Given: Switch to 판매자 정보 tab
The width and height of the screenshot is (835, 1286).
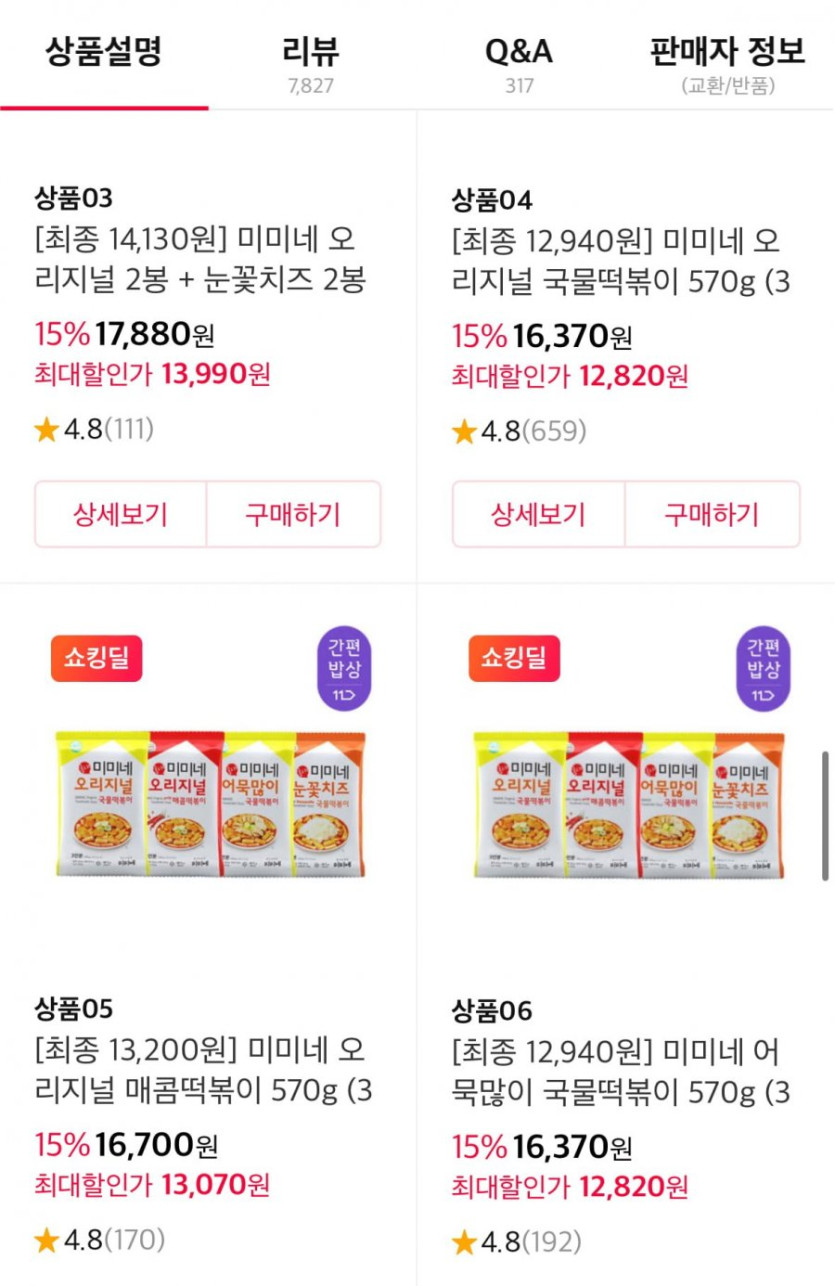Looking at the screenshot, I should (x=727, y=62).
